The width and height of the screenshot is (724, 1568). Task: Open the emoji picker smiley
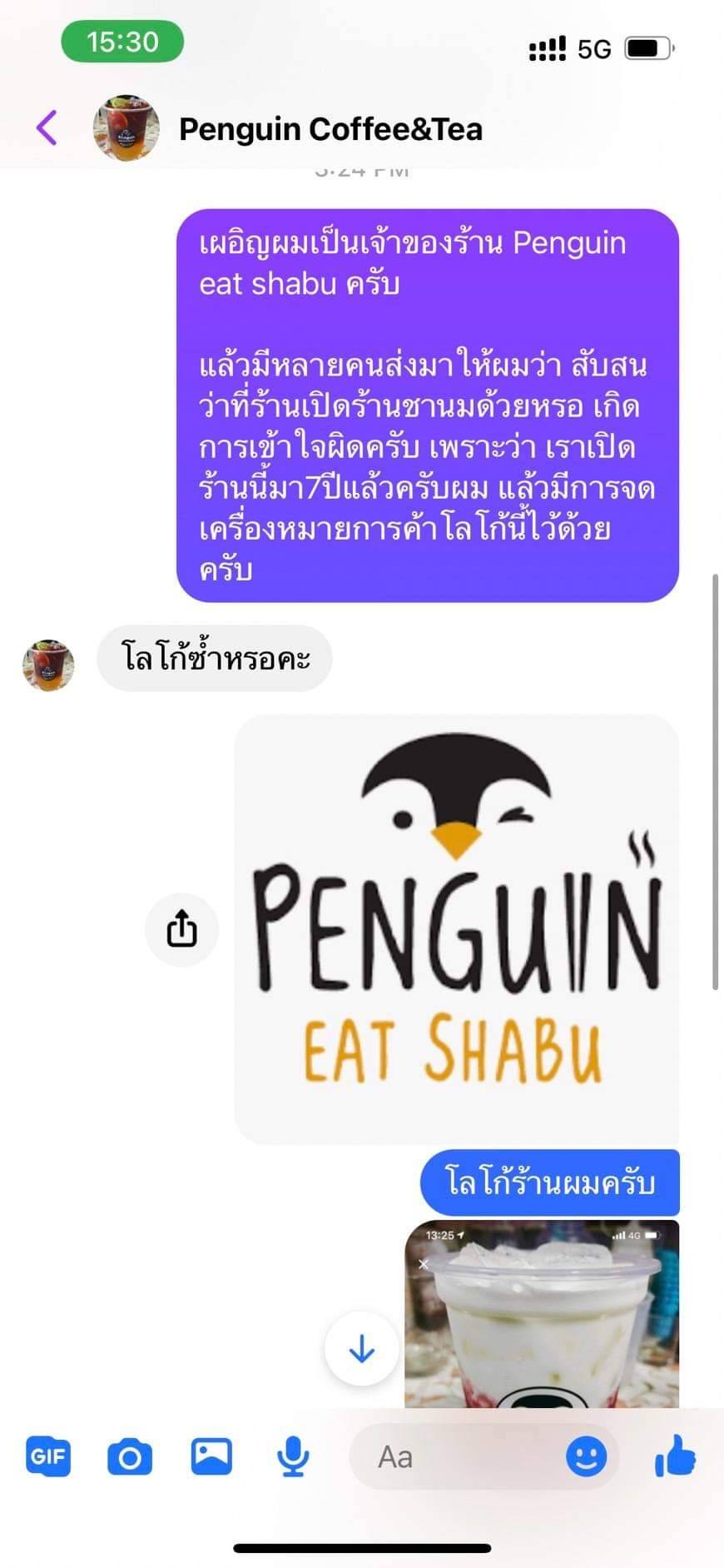(x=586, y=1457)
